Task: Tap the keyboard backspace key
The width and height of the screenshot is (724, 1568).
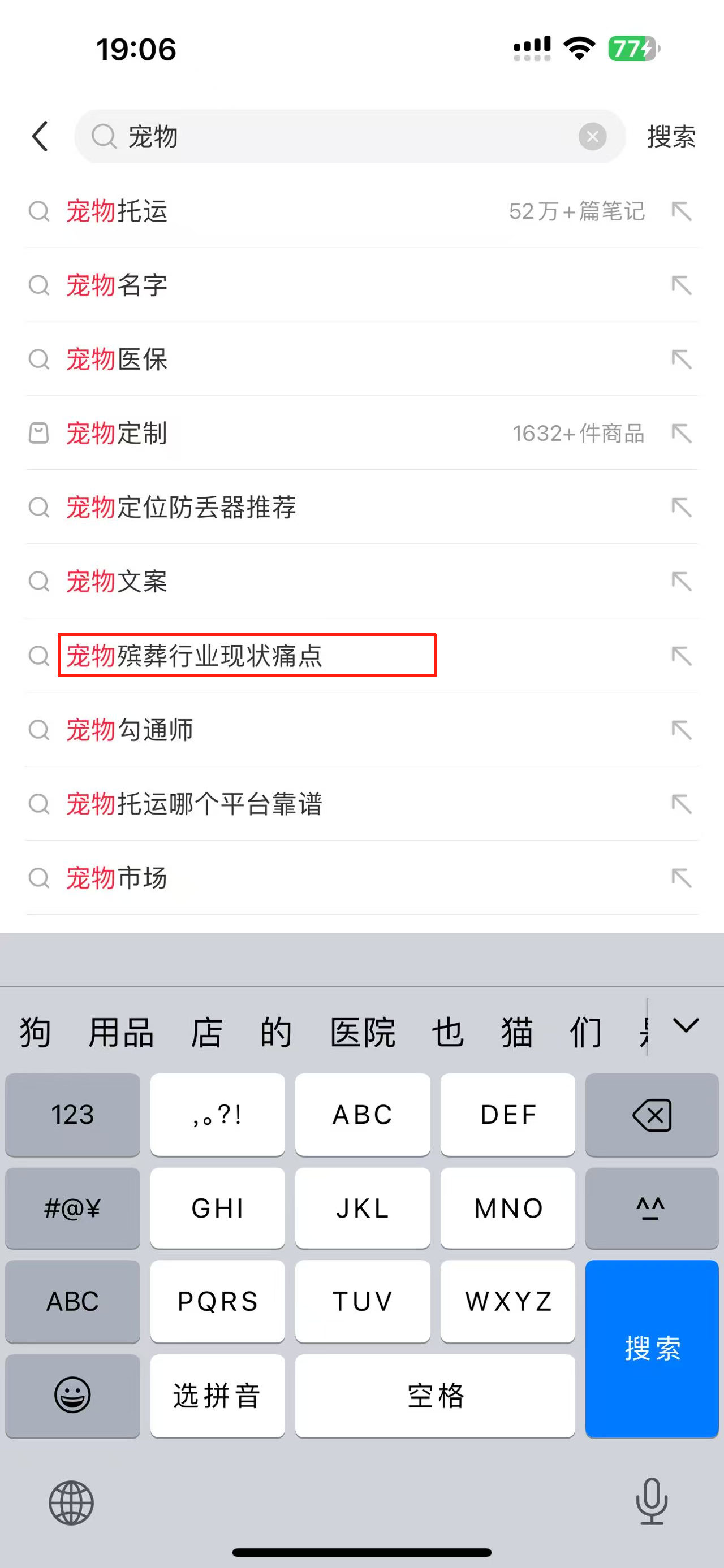Action: [x=652, y=1115]
